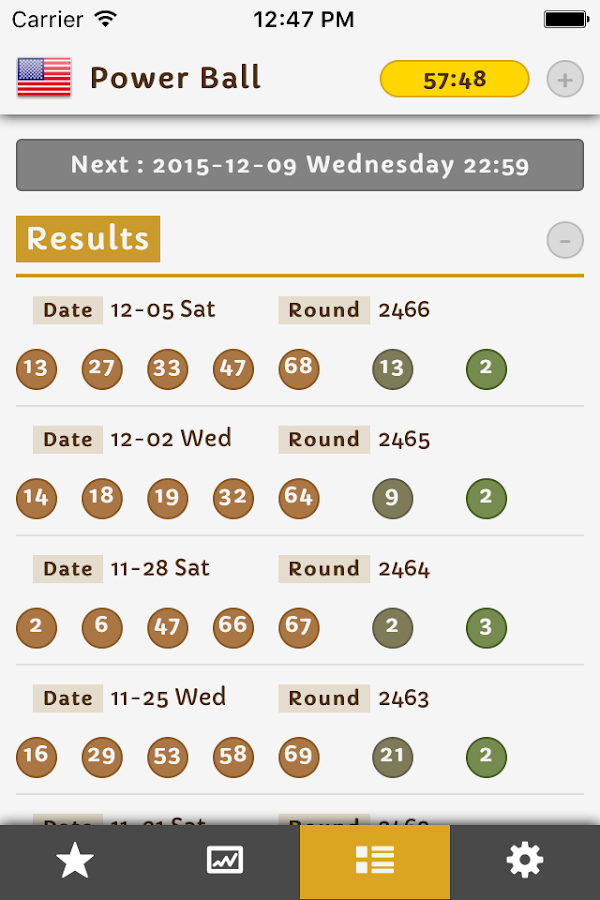The height and width of the screenshot is (900, 600).
Task: Open round 2465 results
Action: coord(300,471)
